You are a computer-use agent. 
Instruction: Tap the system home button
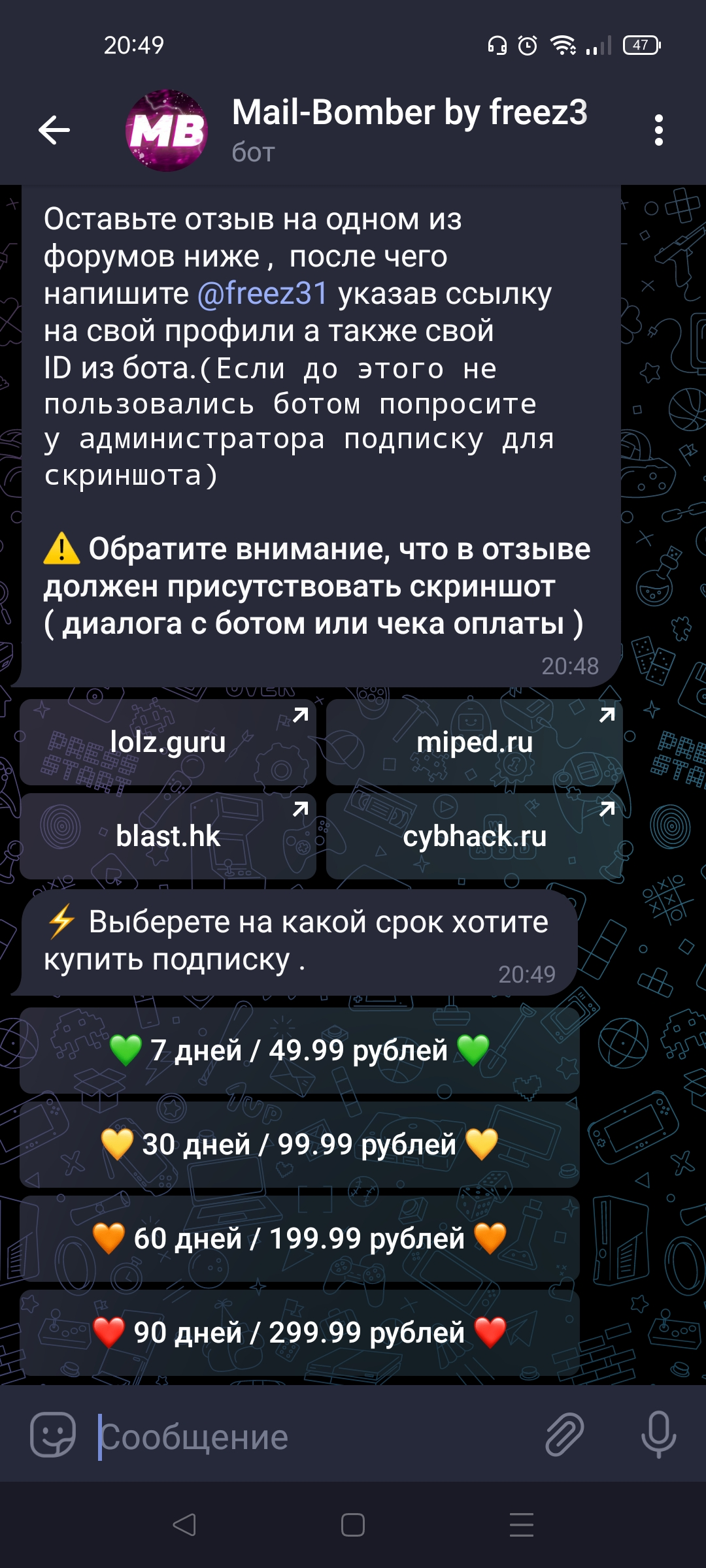tap(353, 1525)
